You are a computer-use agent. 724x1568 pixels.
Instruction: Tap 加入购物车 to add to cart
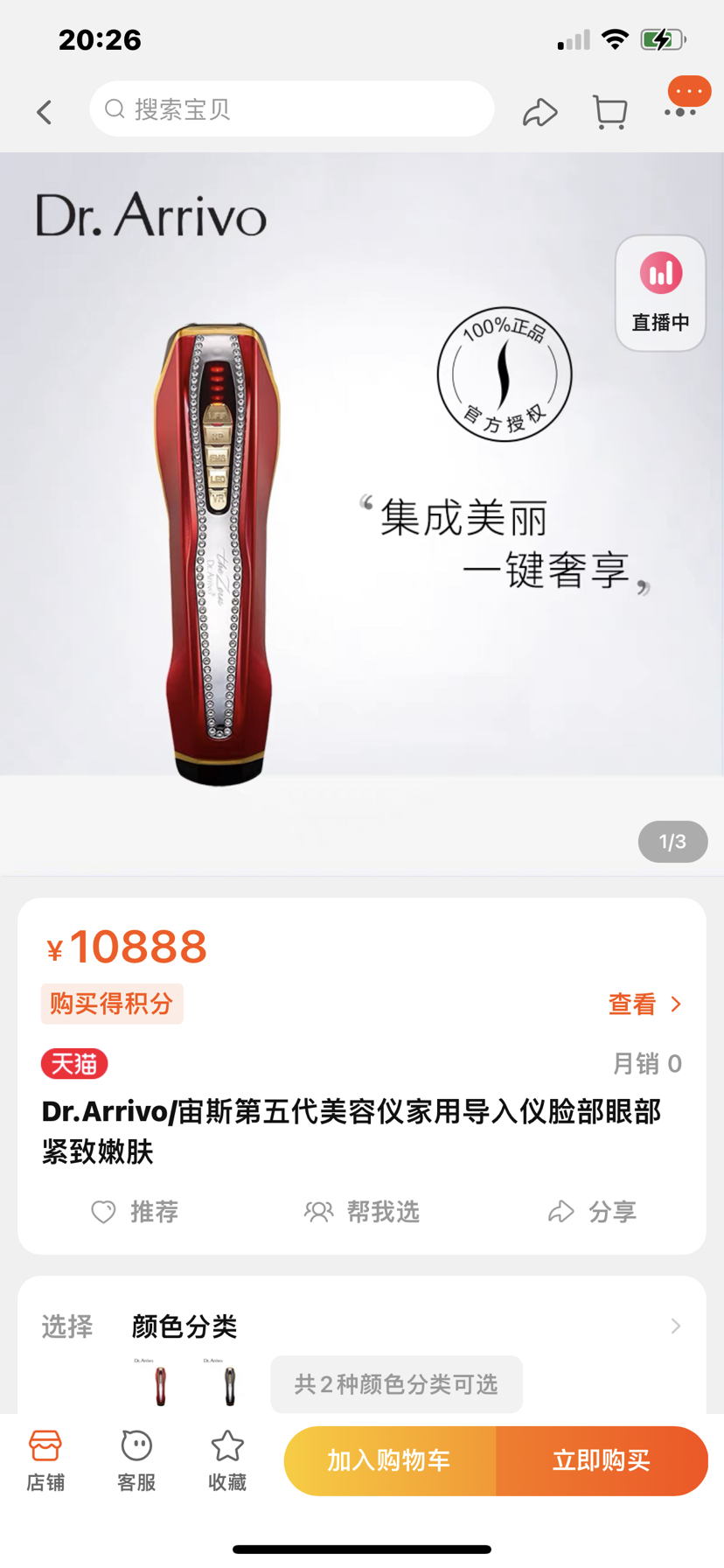pyautogui.click(x=387, y=1460)
